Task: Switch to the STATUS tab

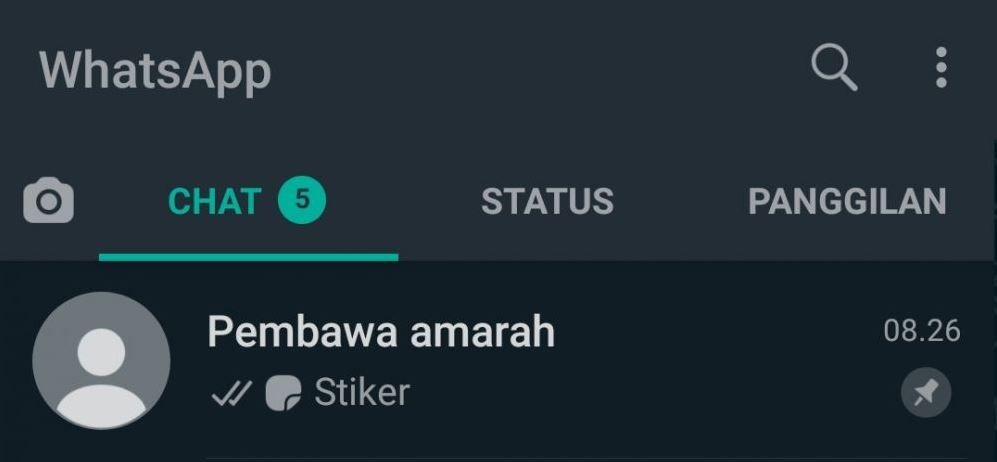Action: [x=547, y=202]
